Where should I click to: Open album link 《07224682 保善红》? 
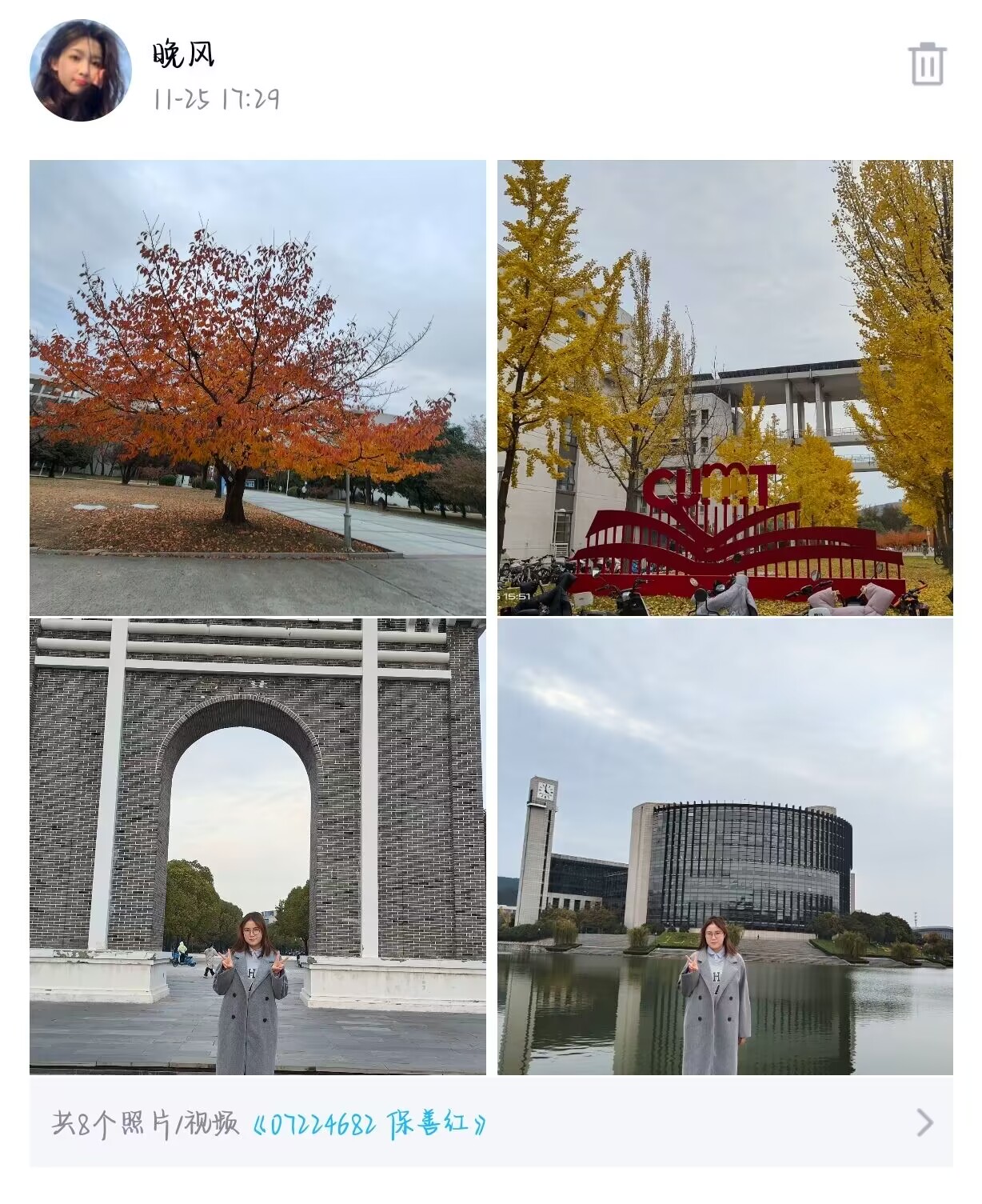(x=369, y=1123)
